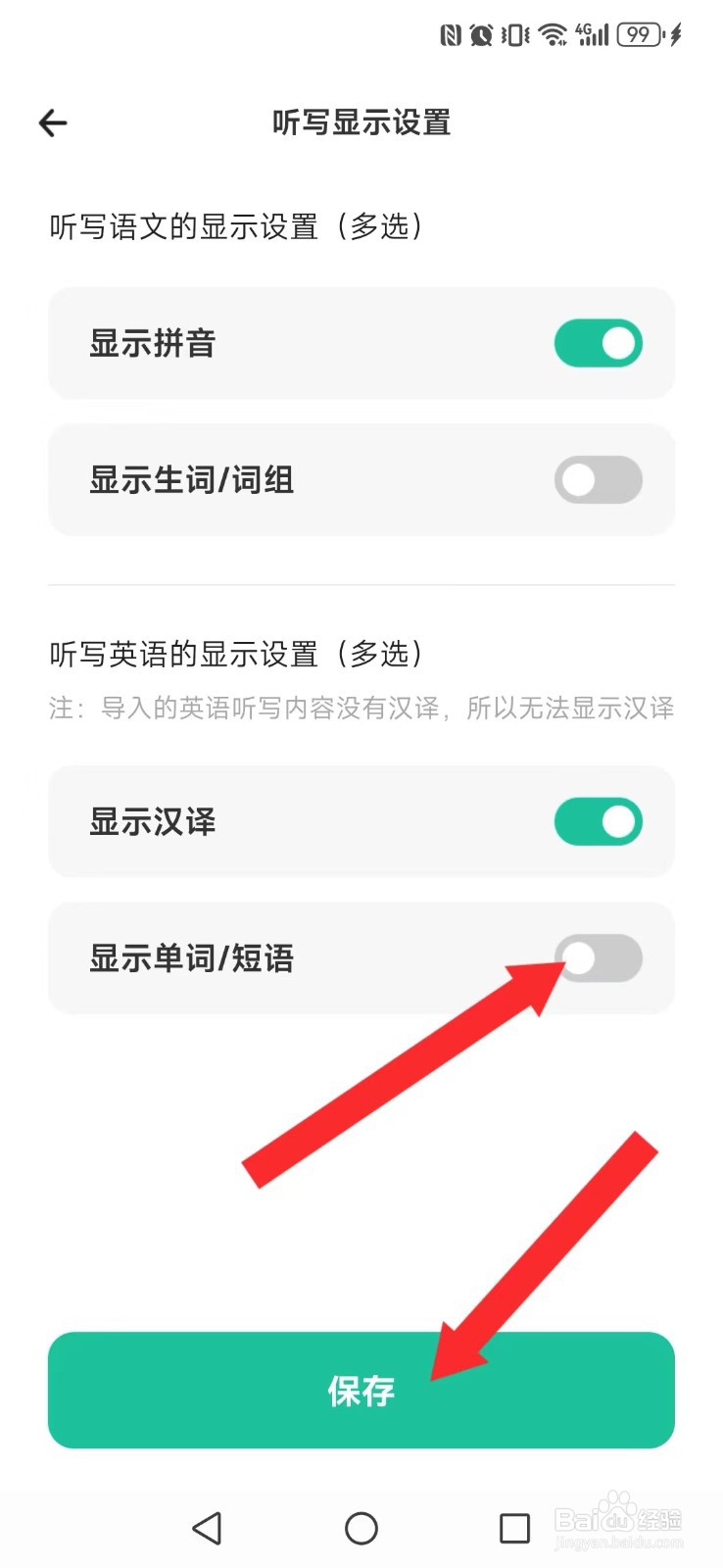Screen dimensions: 723x1568
Task: Enable the 显示生词/词组 switch
Action: point(598,480)
